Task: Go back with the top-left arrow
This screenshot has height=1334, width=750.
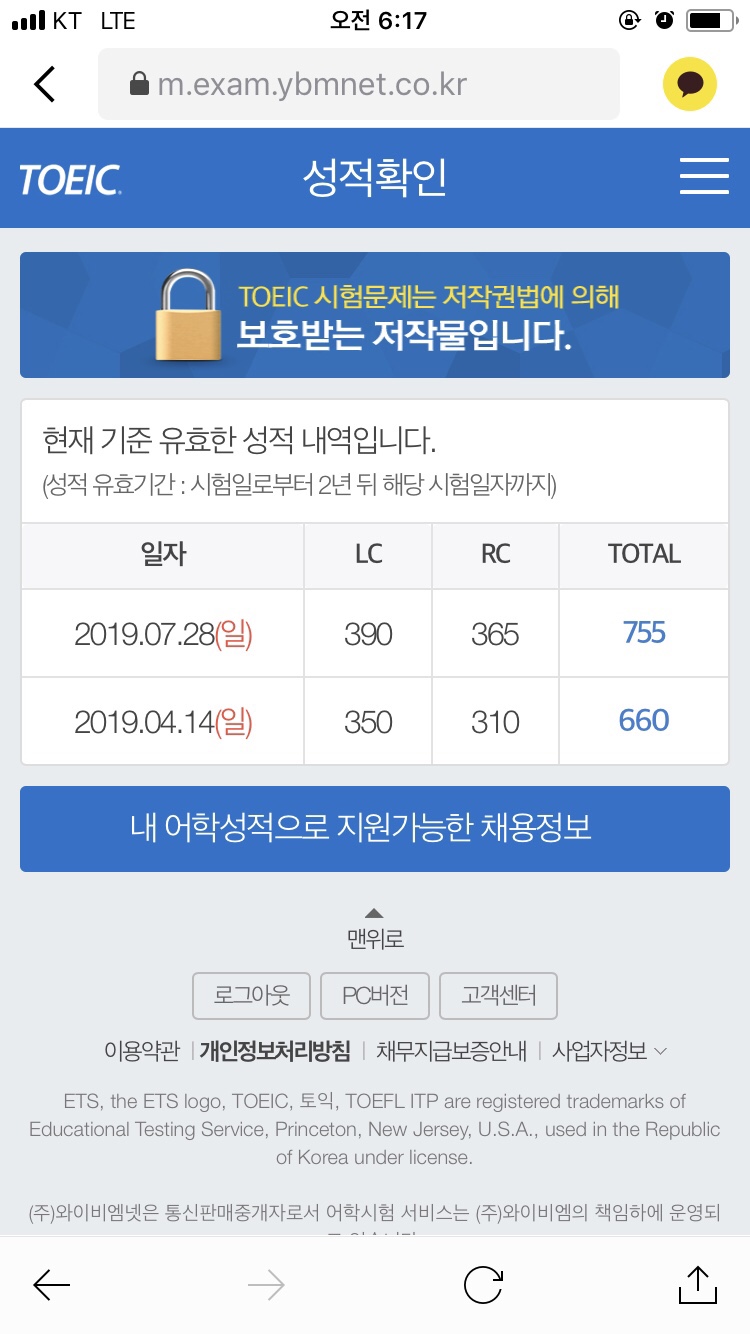Action: point(45,84)
